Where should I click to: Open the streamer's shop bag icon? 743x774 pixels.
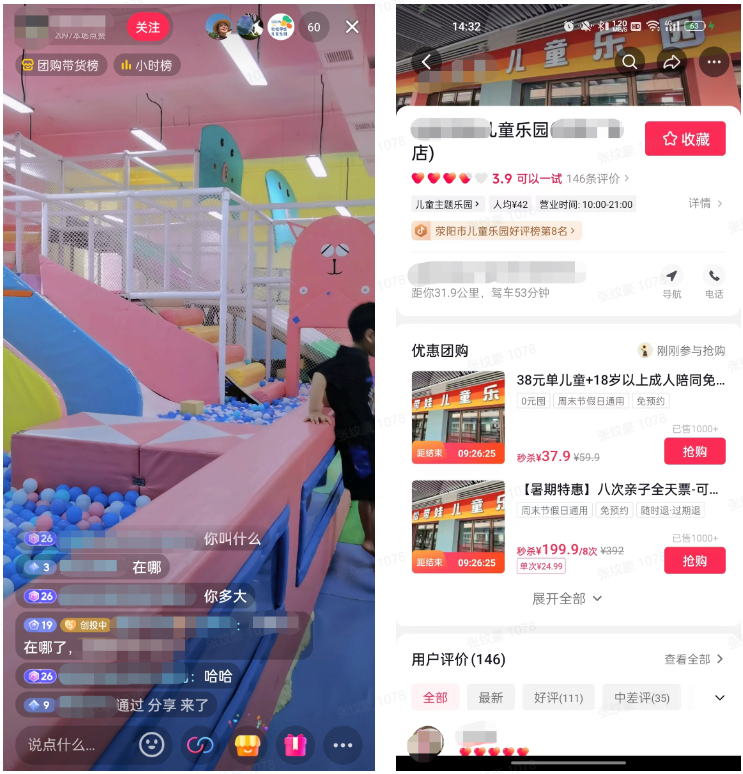pos(247,745)
